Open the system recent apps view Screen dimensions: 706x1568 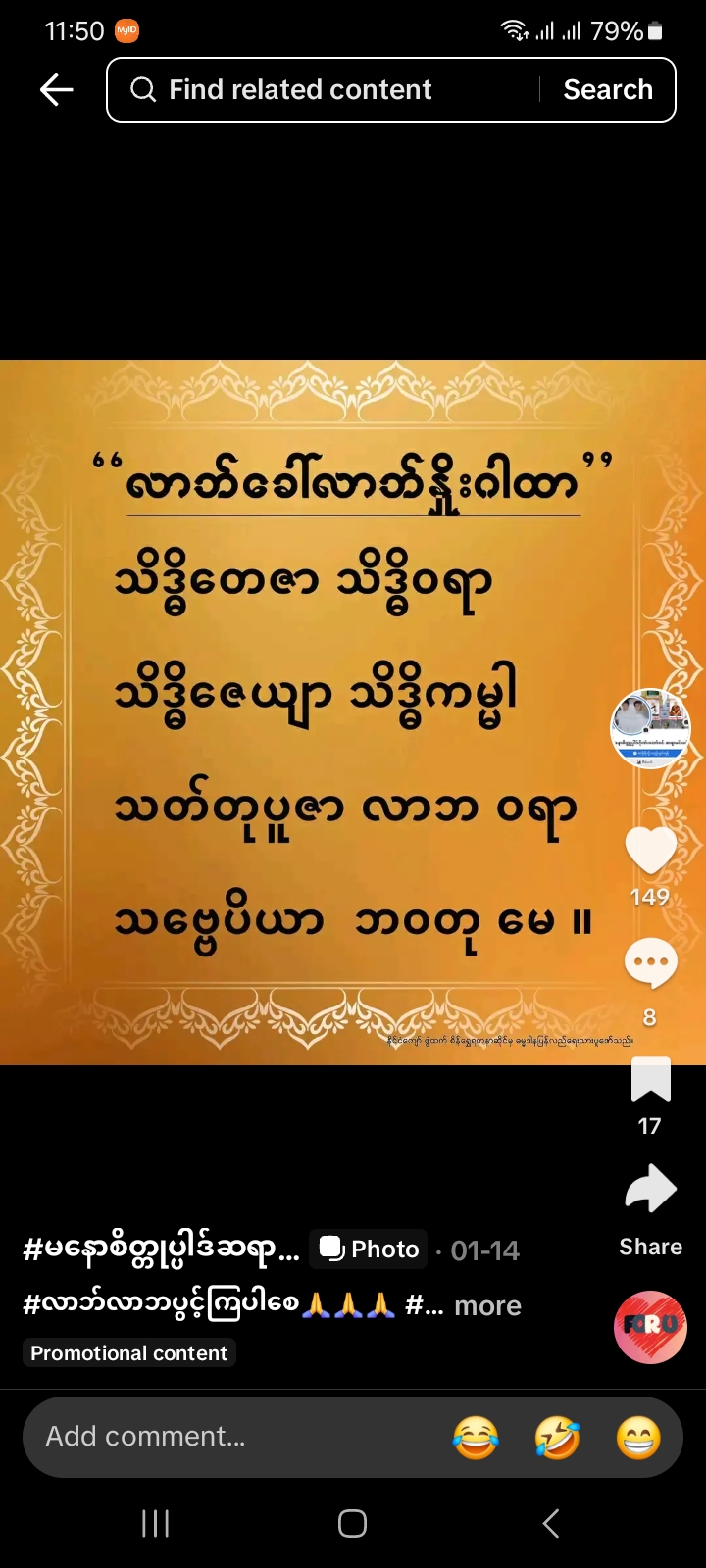point(156,1523)
